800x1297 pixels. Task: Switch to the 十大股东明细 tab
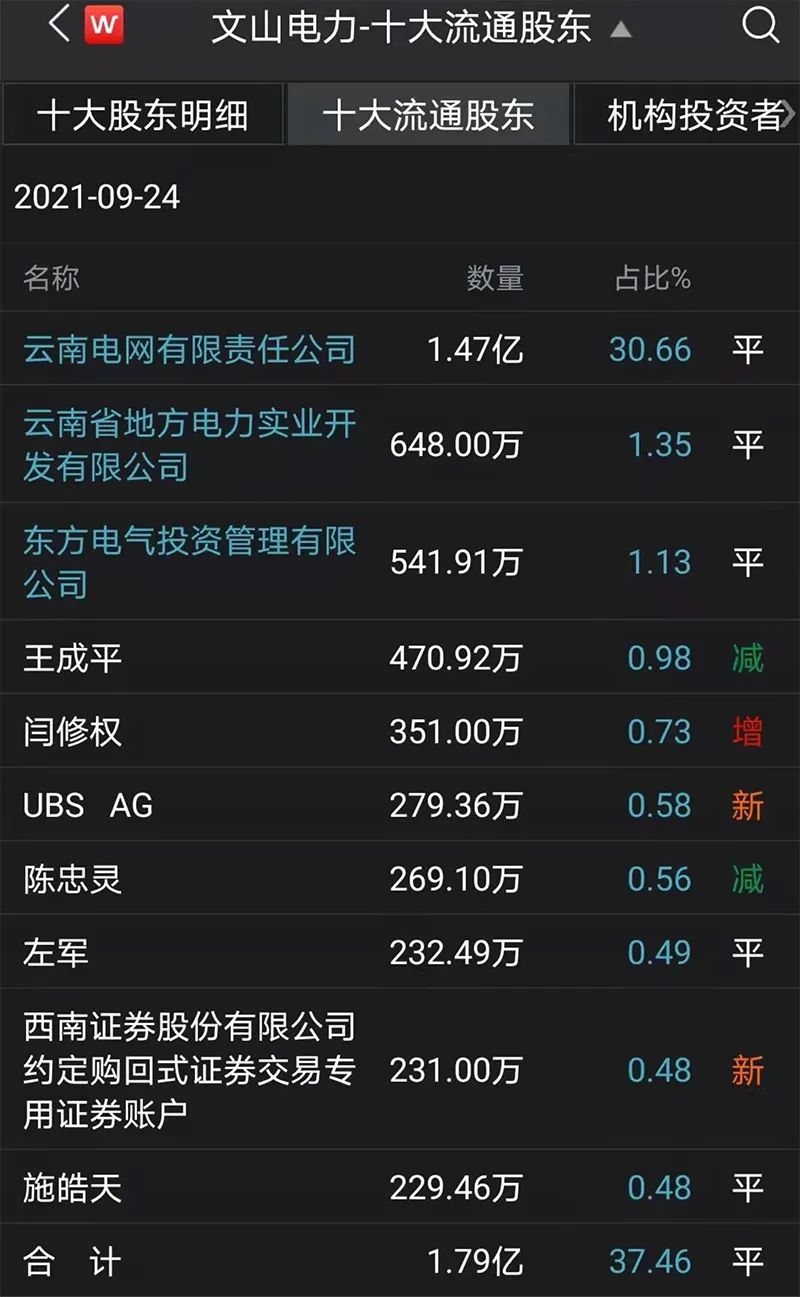click(x=143, y=115)
